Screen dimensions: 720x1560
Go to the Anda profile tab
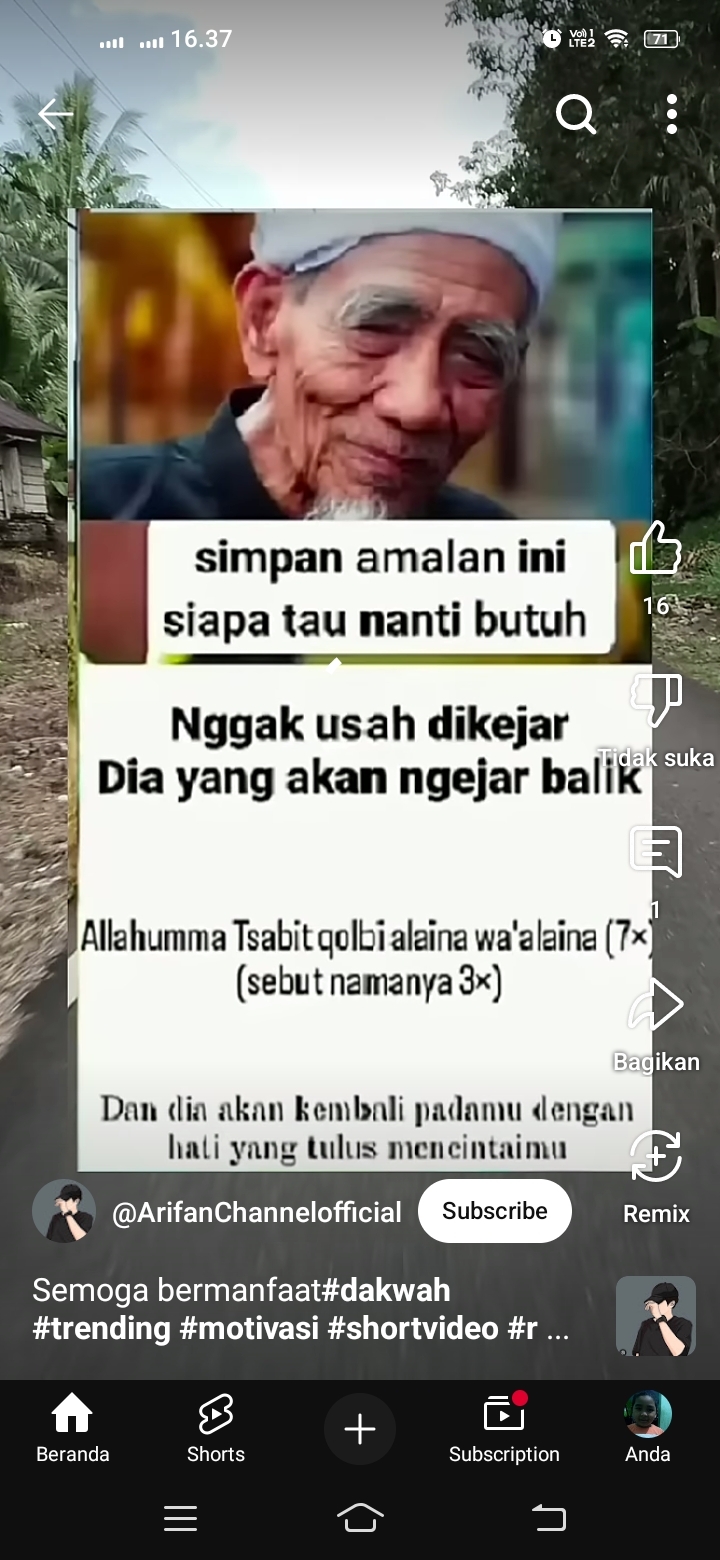tap(648, 1429)
